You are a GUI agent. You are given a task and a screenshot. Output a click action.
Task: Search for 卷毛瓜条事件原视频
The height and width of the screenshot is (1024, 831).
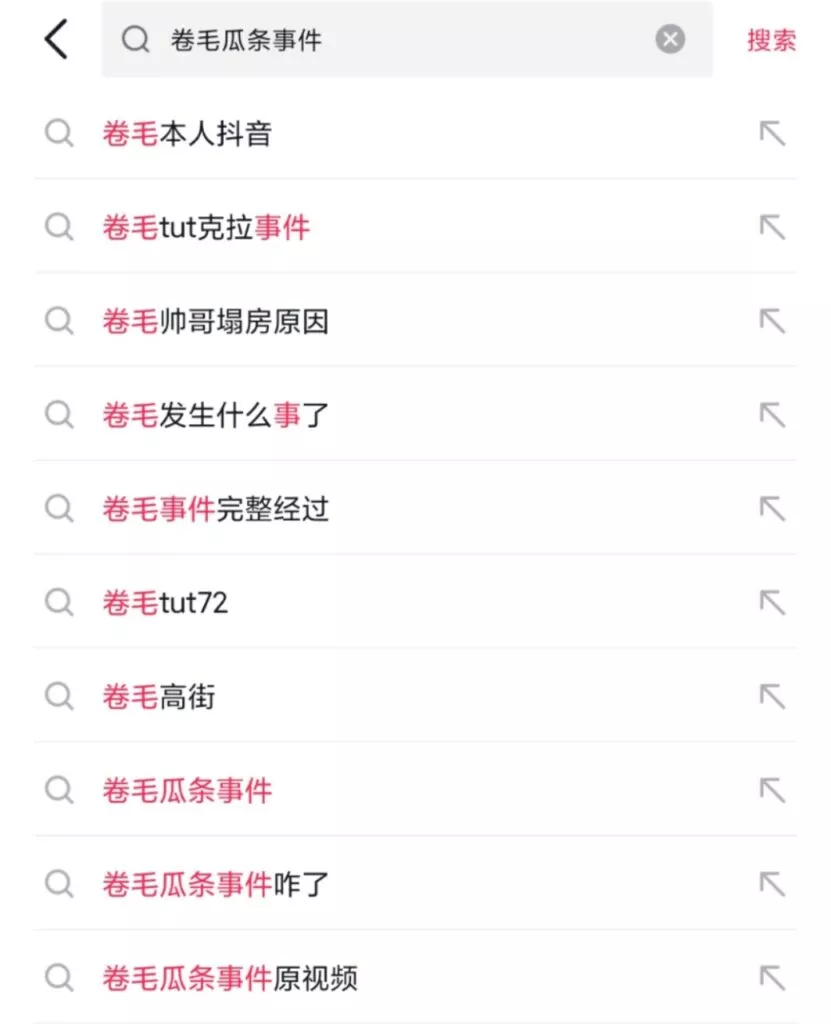(x=229, y=978)
